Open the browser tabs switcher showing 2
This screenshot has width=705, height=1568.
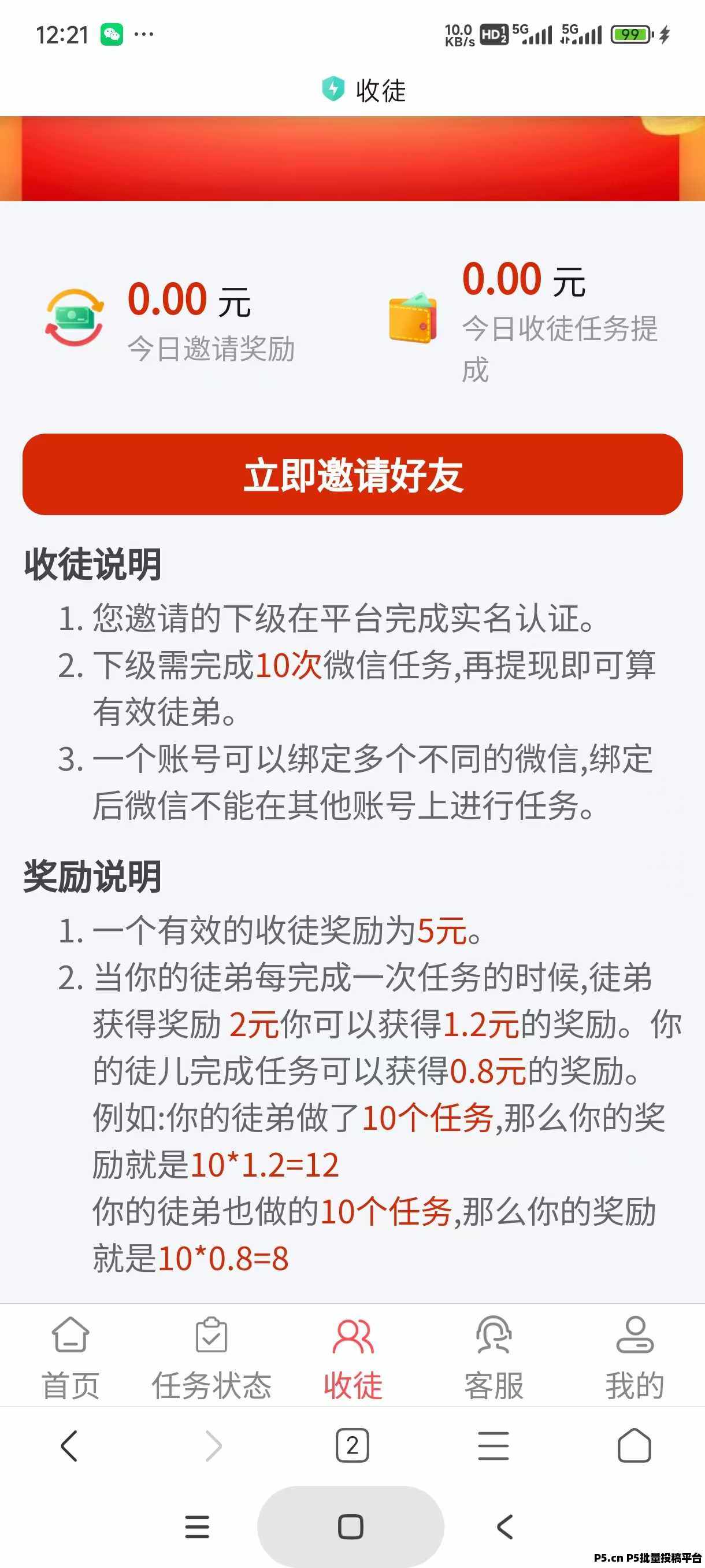coord(352,1445)
